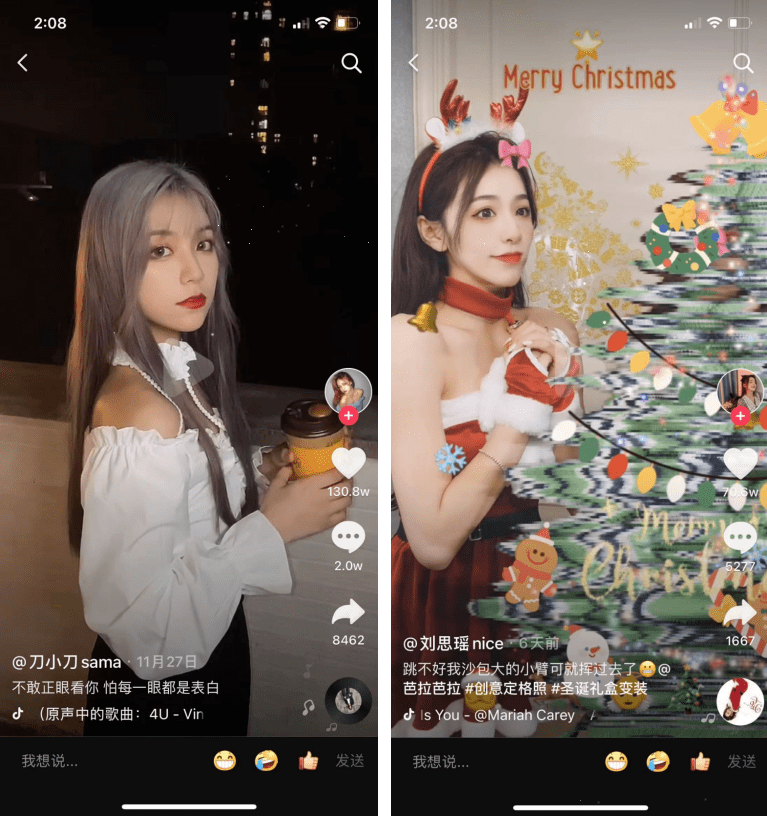This screenshot has width=767, height=816.
Task: Like the video with 130.8w likes
Action: click(x=348, y=464)
